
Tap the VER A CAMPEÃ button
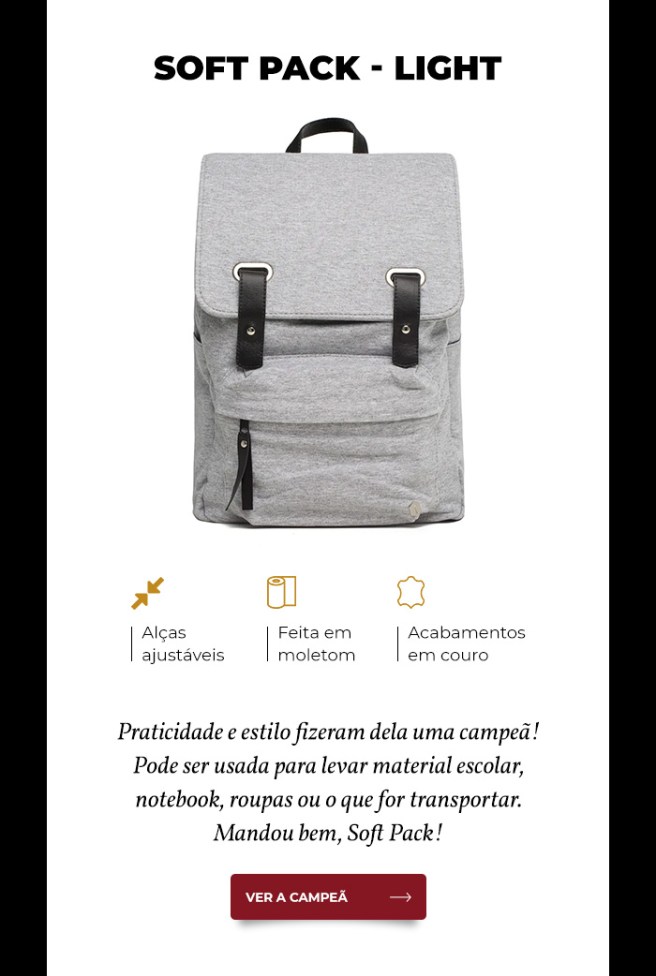point(328,897)
